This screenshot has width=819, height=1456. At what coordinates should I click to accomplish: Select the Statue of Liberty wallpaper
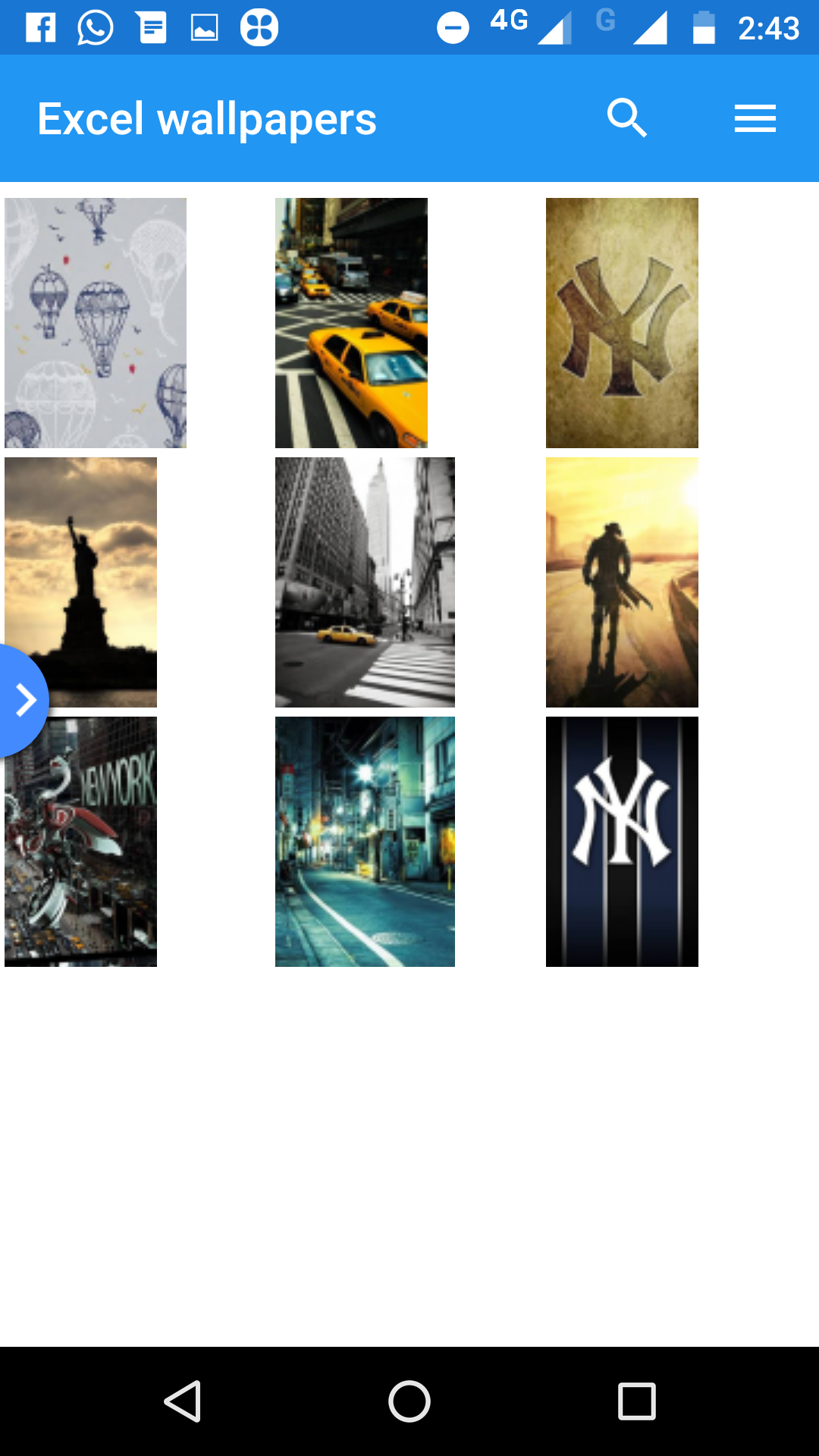click(x=80, y=582)
